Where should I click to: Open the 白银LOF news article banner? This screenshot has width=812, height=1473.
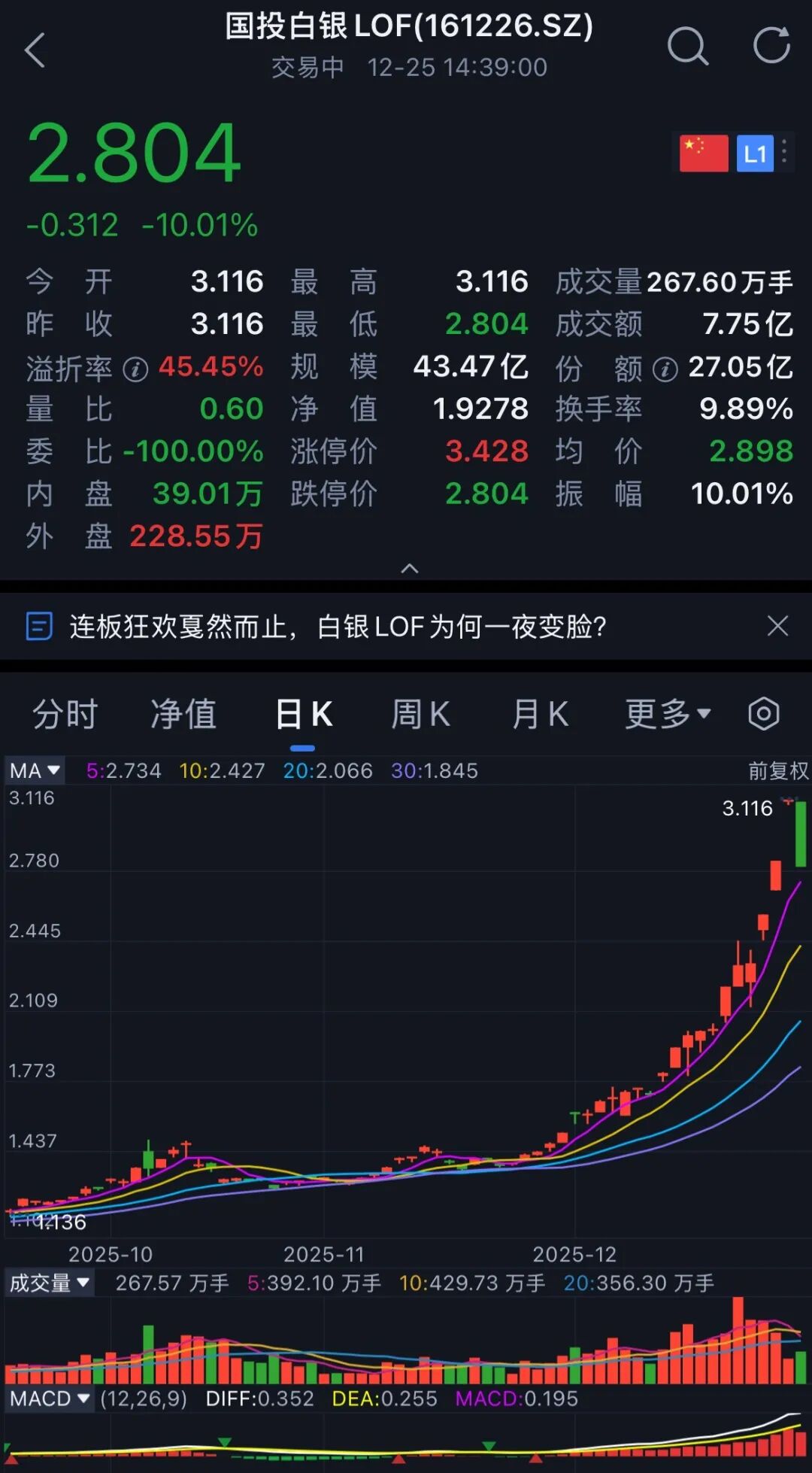coord(338,627)
